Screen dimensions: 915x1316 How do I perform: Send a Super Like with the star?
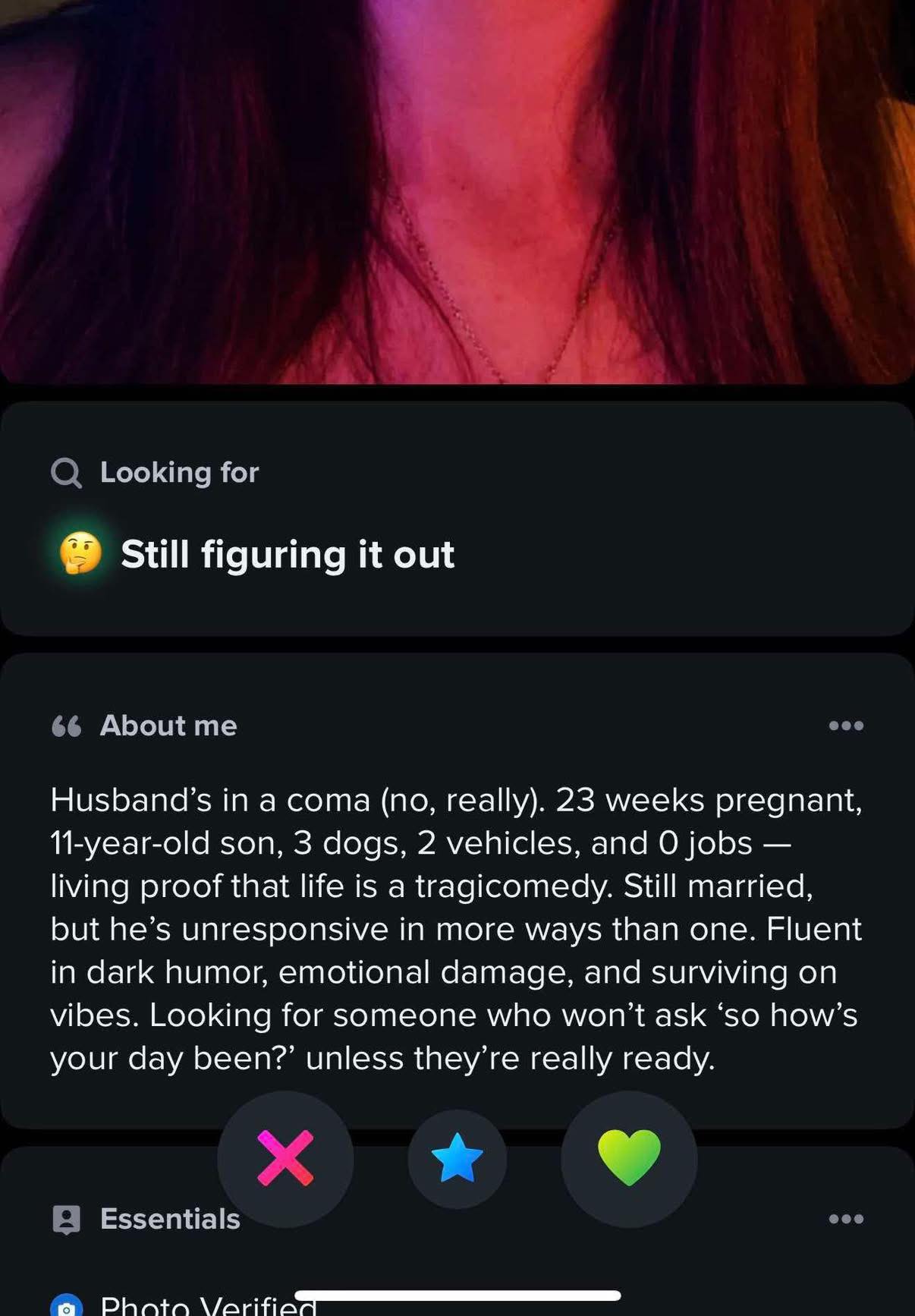coord(457,1158)
